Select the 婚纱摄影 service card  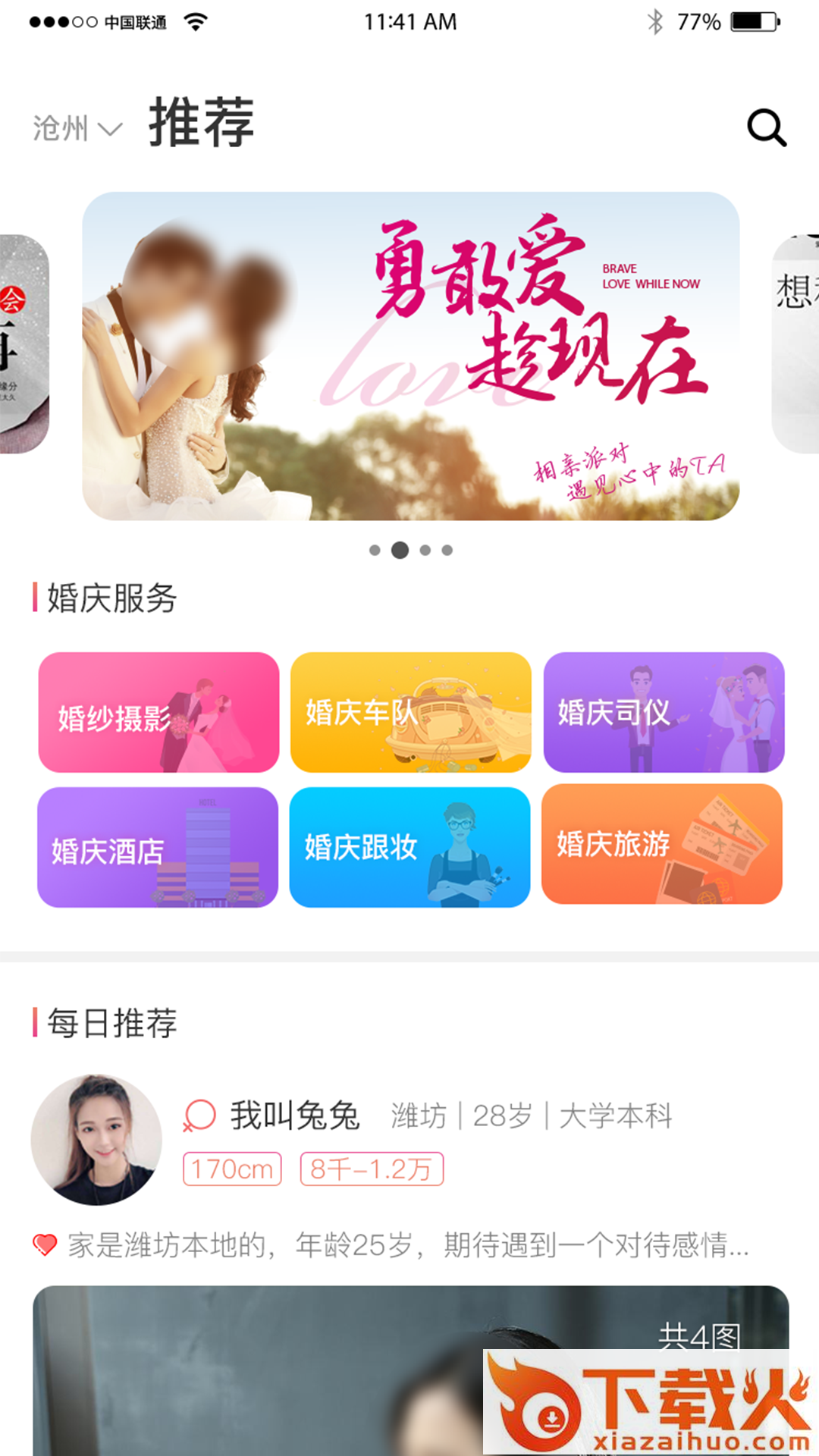(x=158, y=713)
